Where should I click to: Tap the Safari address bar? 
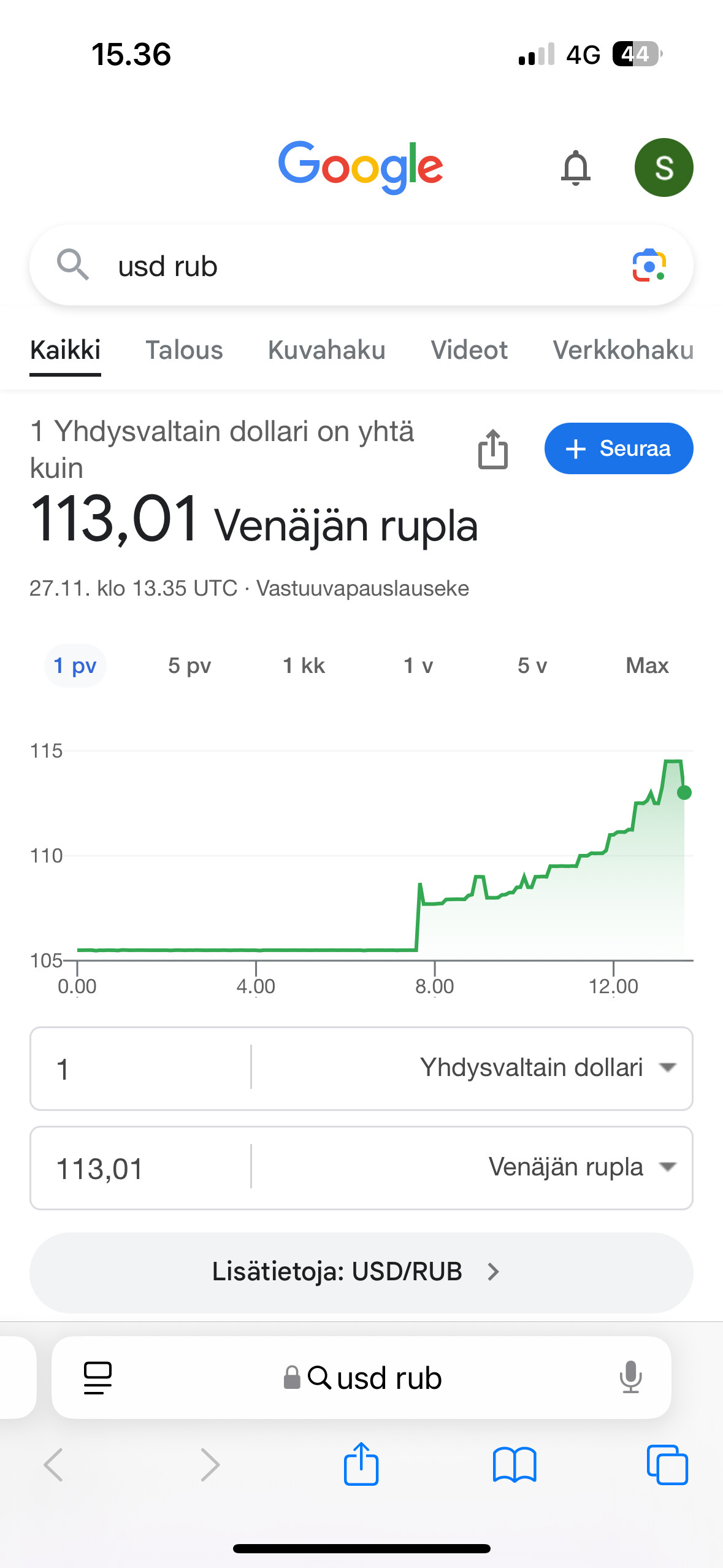(x=361, y=1378)
